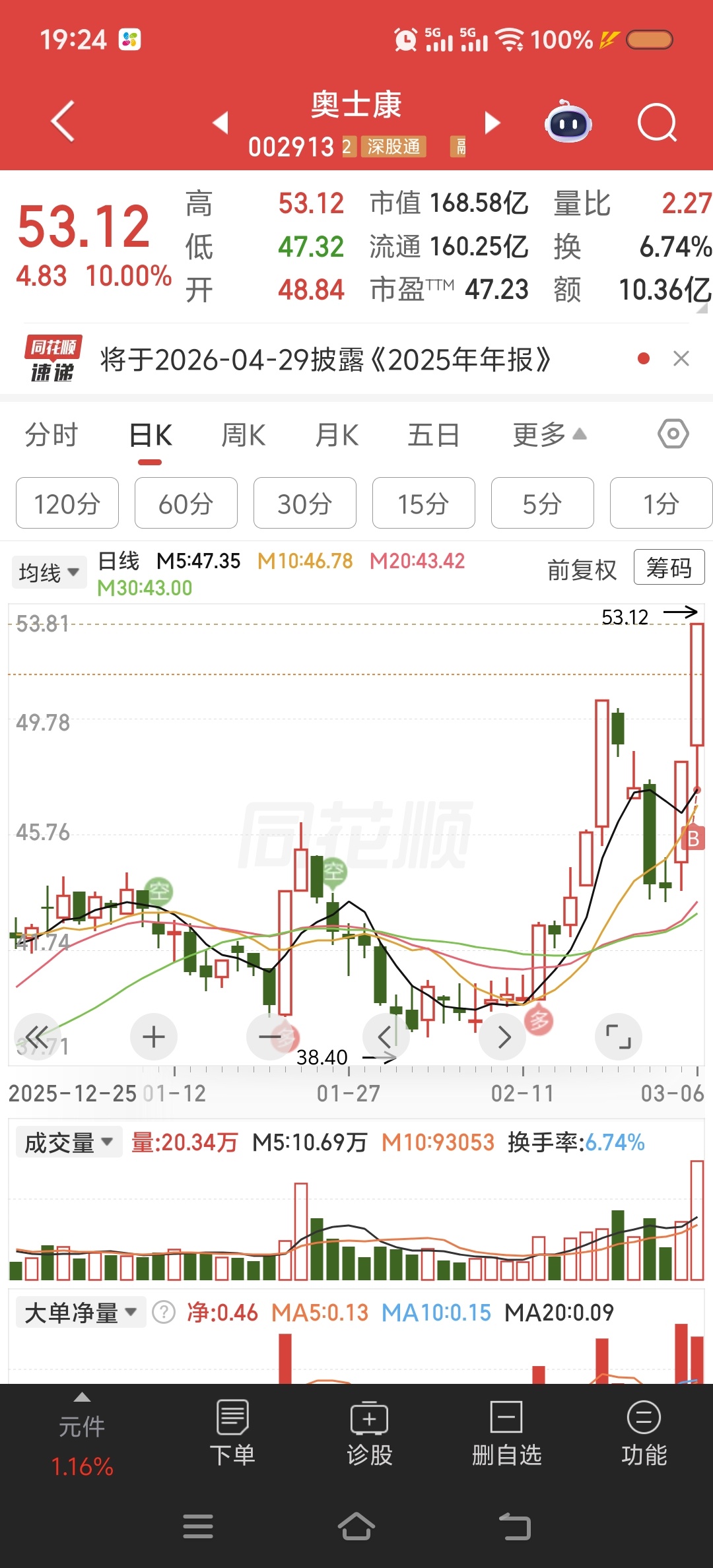The image size is (713, 1568).
Task: Expand chart to fullscreen
Action: [618, 1037]
